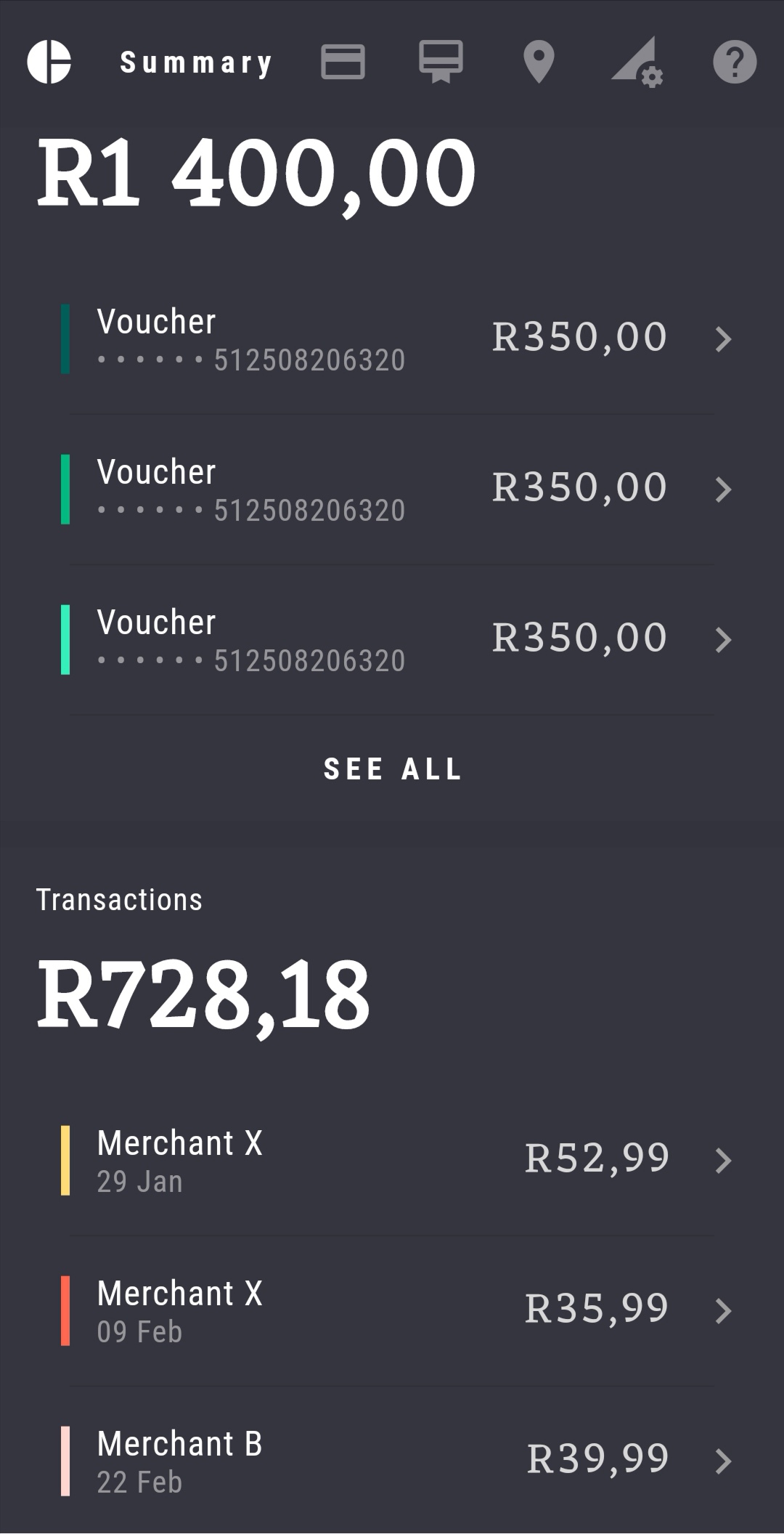Select the chevron on the first voucher
Screen dimensions: 784x1534
tap(722, 339)
